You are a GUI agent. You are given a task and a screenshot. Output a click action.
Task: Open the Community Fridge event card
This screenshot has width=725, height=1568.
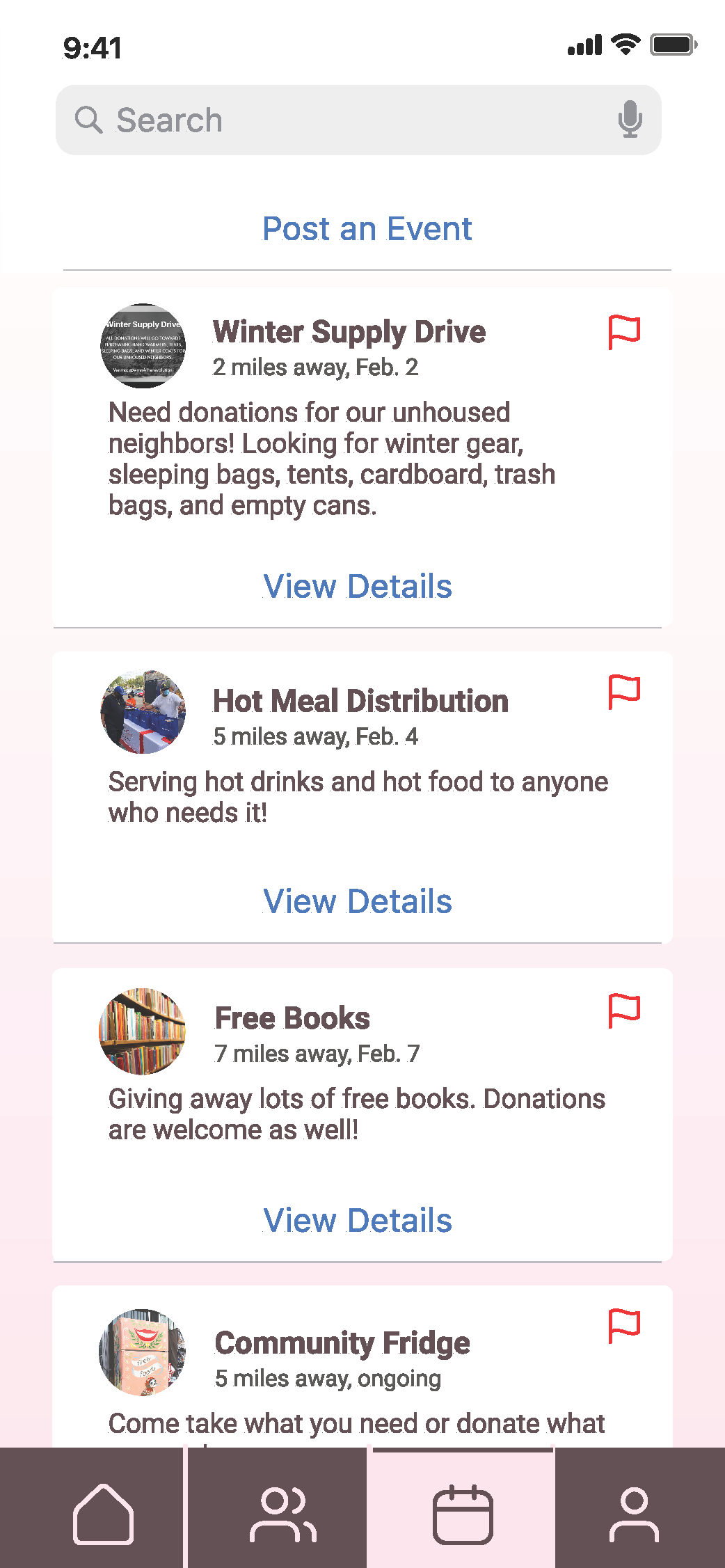point(342,1344)
